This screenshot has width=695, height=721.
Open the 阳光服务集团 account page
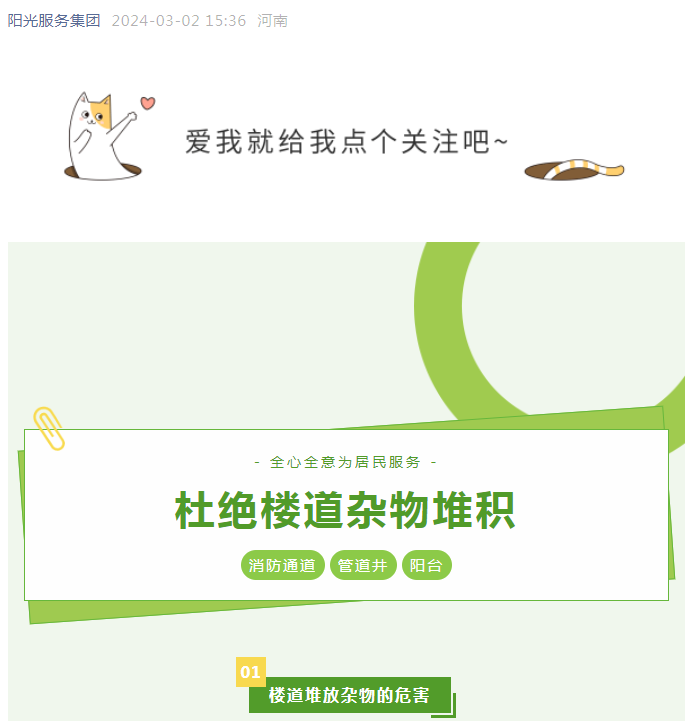click(54, 21)
